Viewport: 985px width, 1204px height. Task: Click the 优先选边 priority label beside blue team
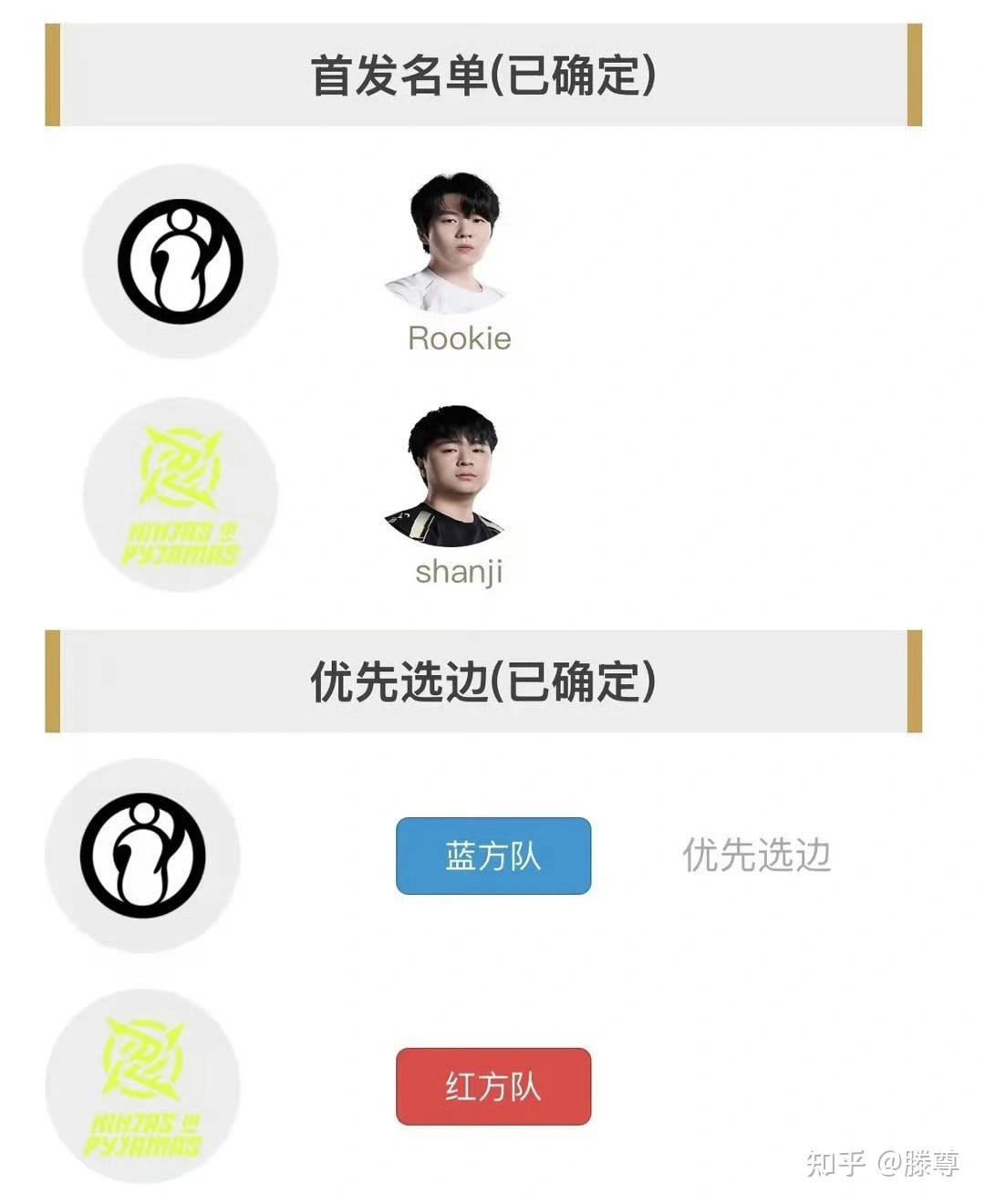point(757,856)
